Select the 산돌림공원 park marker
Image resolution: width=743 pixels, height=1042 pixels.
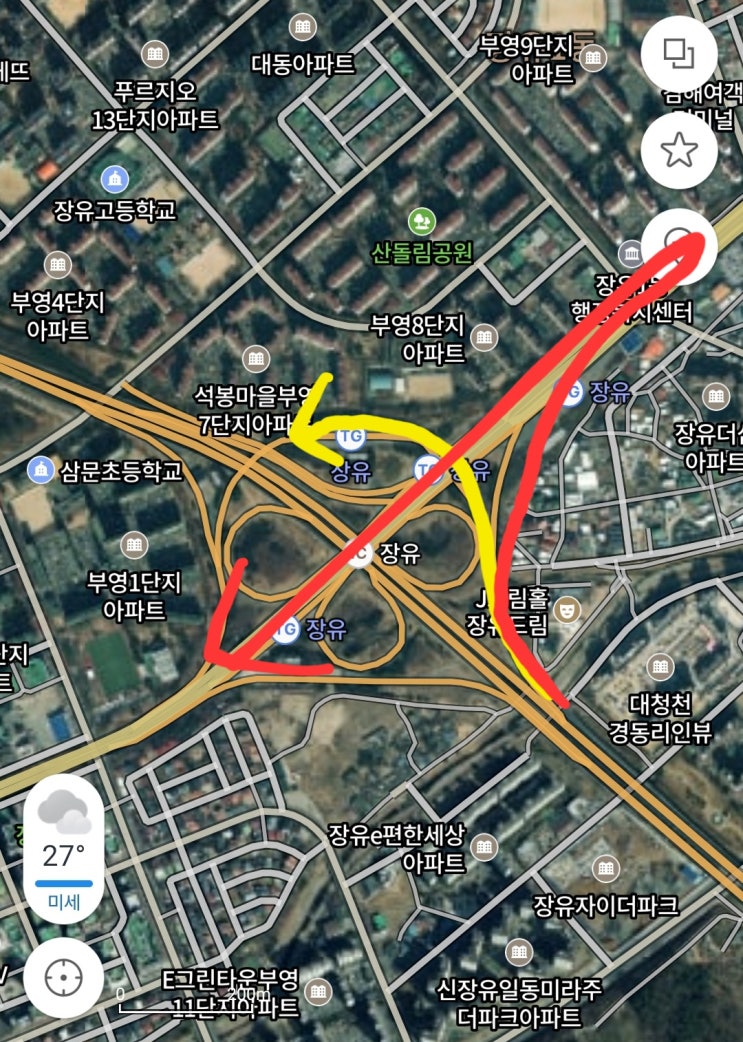(422, 220)
